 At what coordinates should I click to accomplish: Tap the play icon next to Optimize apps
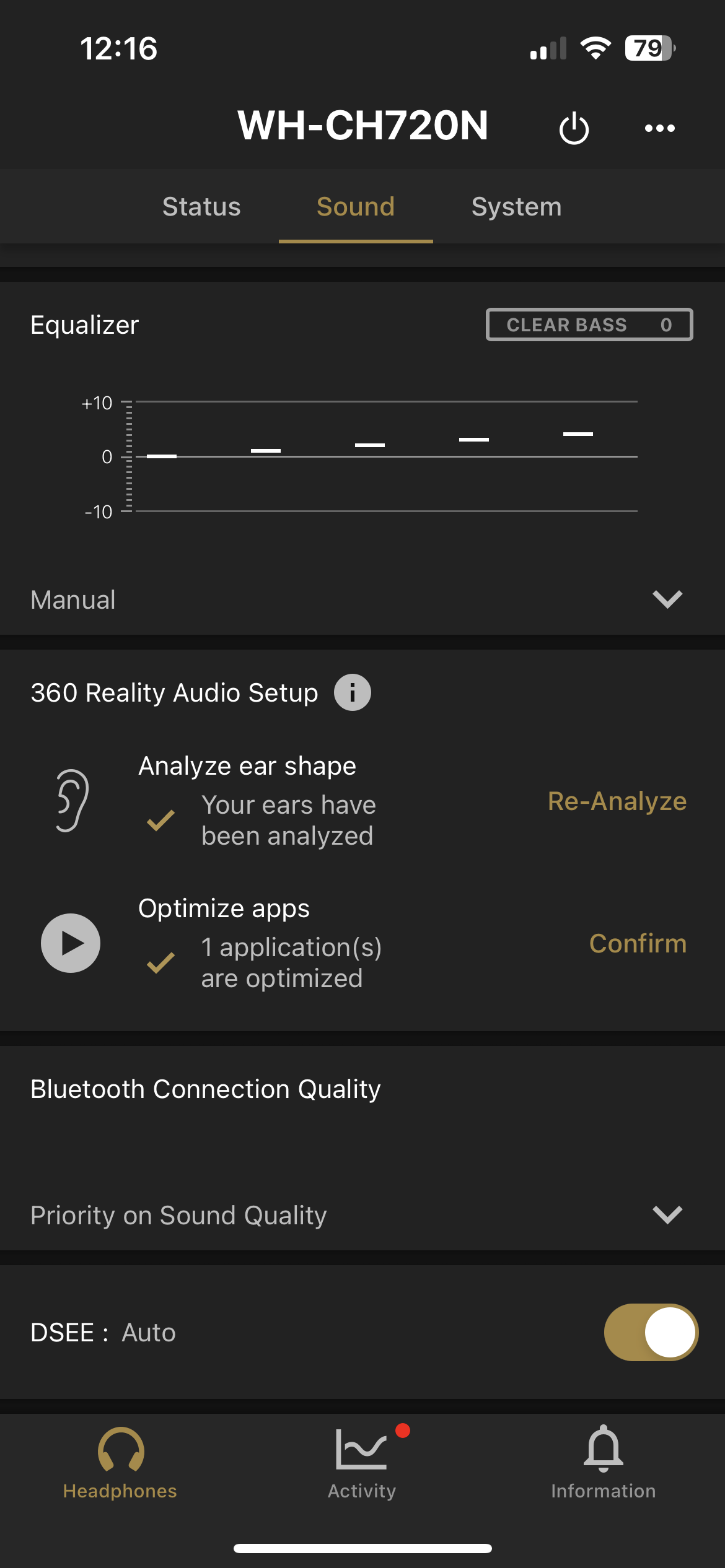tap(70, 943)
